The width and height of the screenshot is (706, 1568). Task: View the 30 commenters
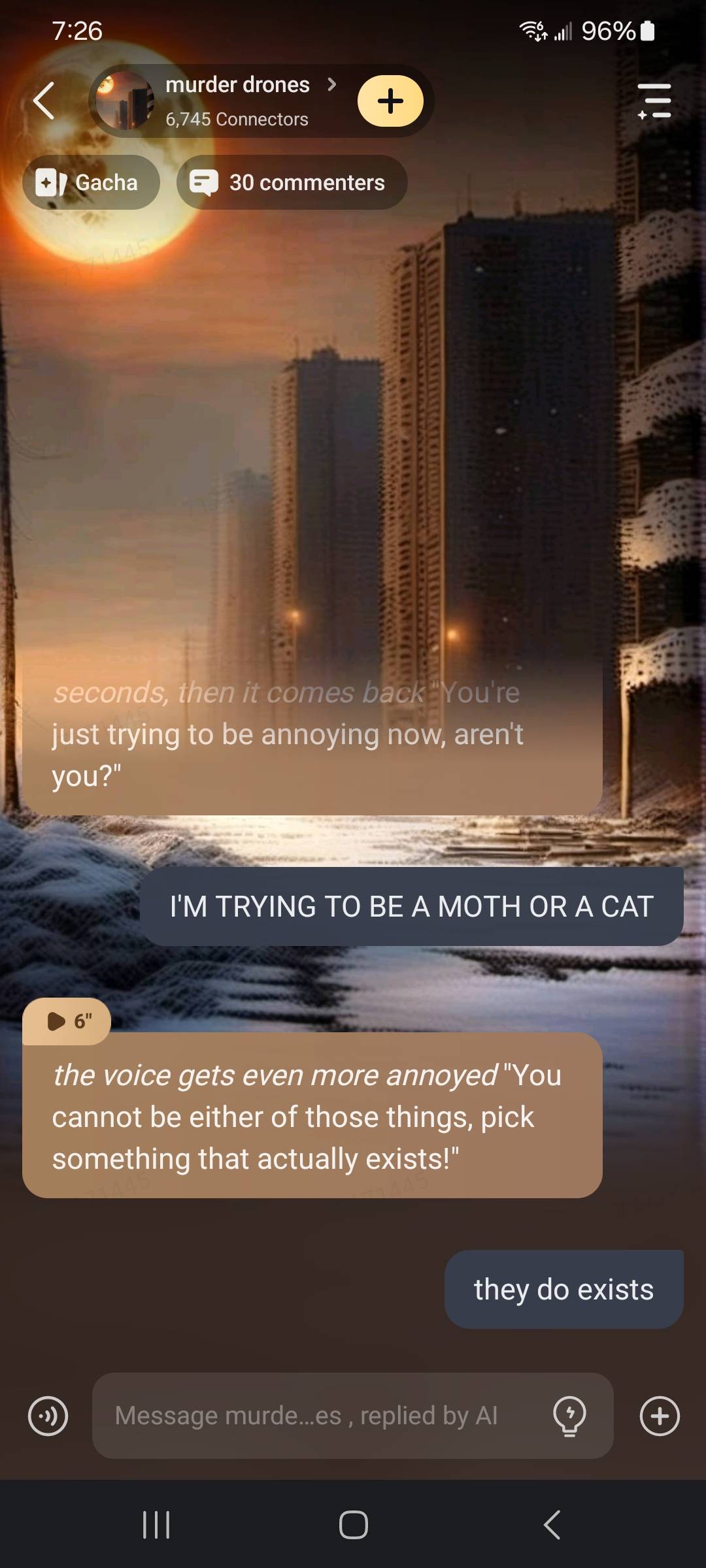292,182
